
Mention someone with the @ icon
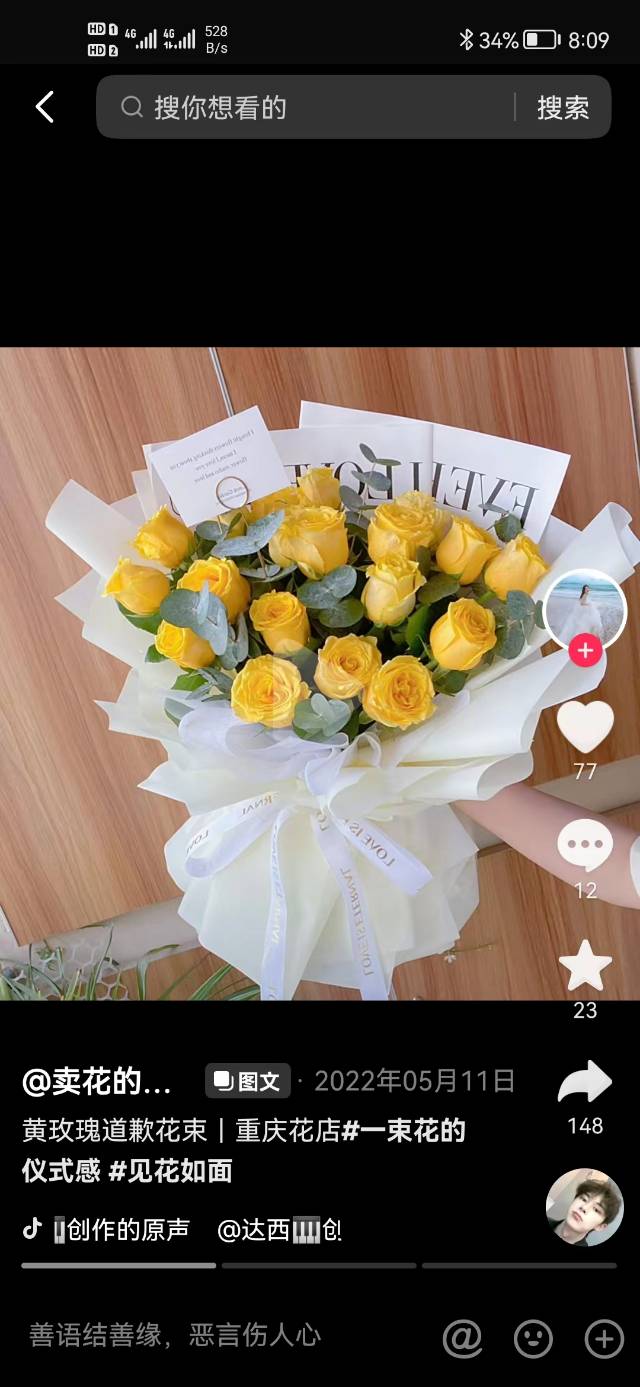[462, 1337]
